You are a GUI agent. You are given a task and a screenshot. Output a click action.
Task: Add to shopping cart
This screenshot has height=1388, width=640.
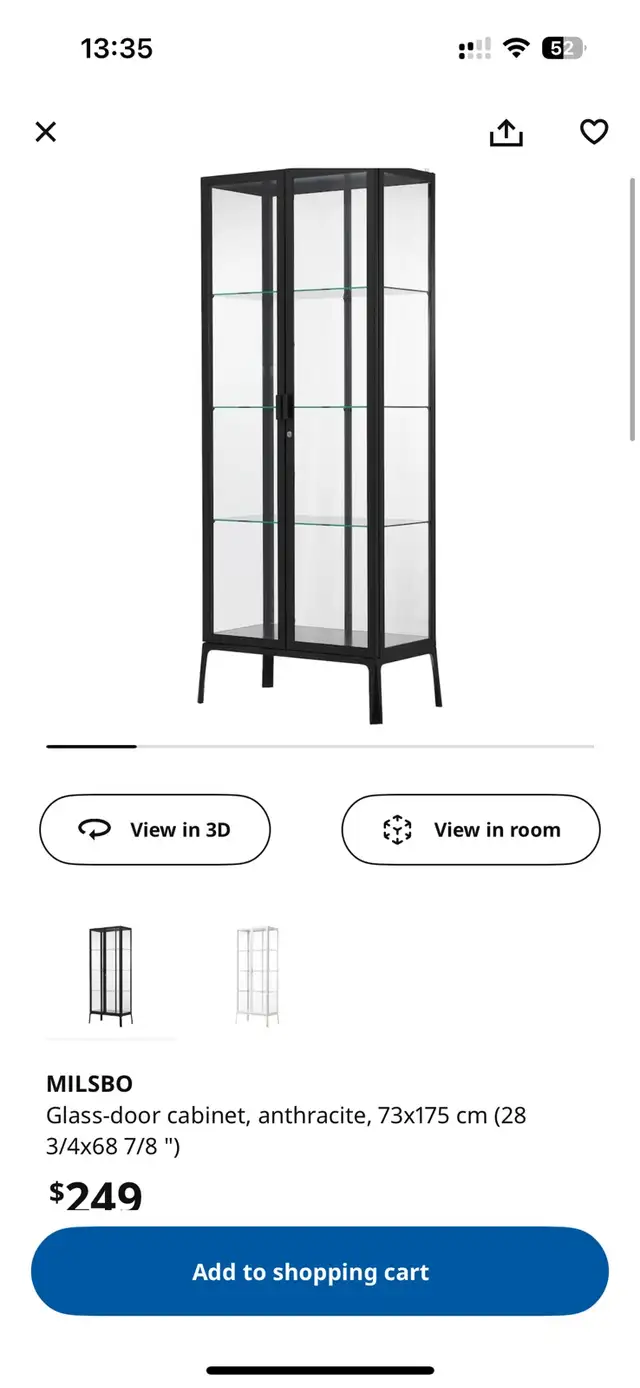click(x=320, y=1271)
